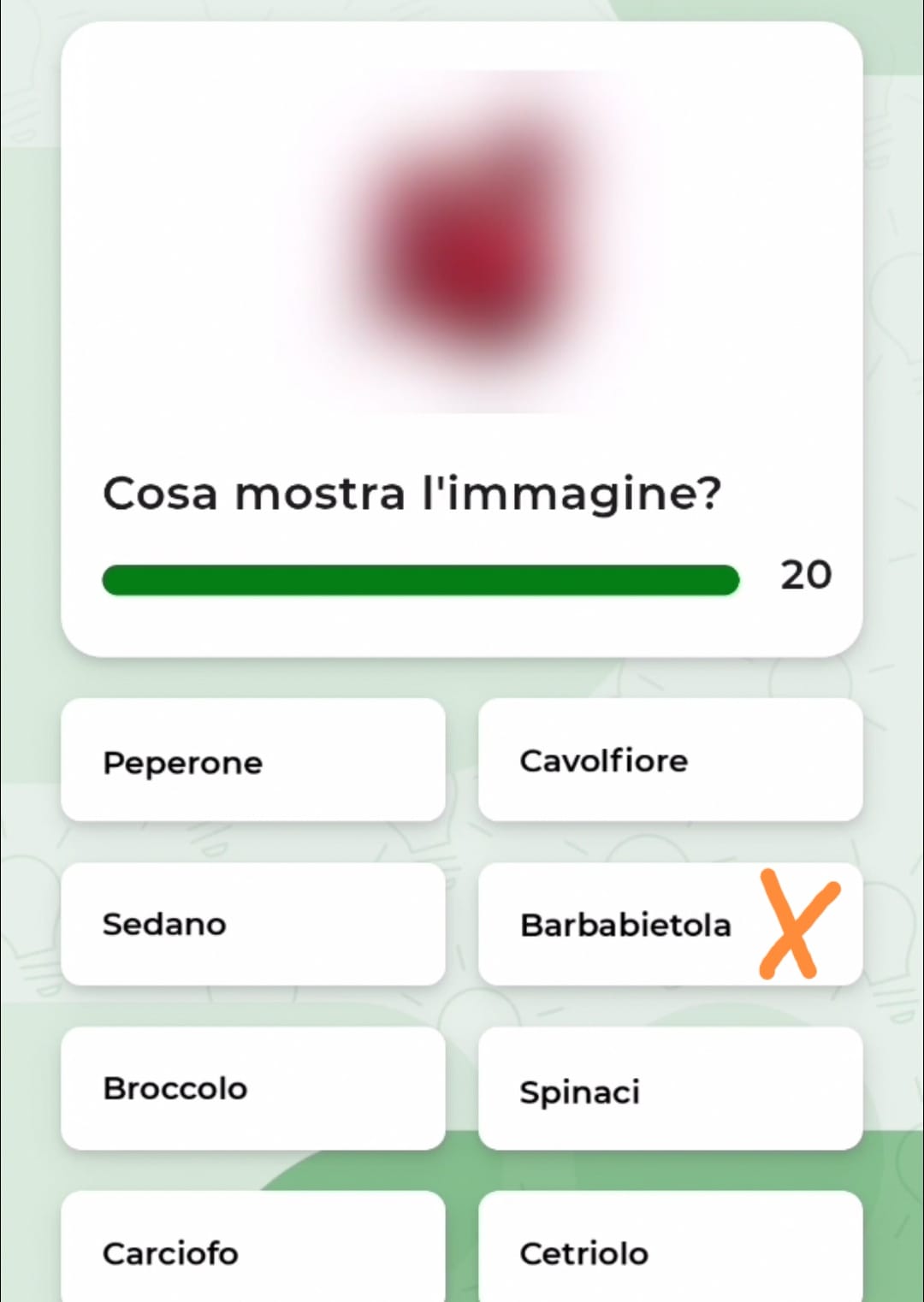Choose Cavolfiore as the answer
The width and height of the screenshot is (924, 1302).
coord(670,760)
